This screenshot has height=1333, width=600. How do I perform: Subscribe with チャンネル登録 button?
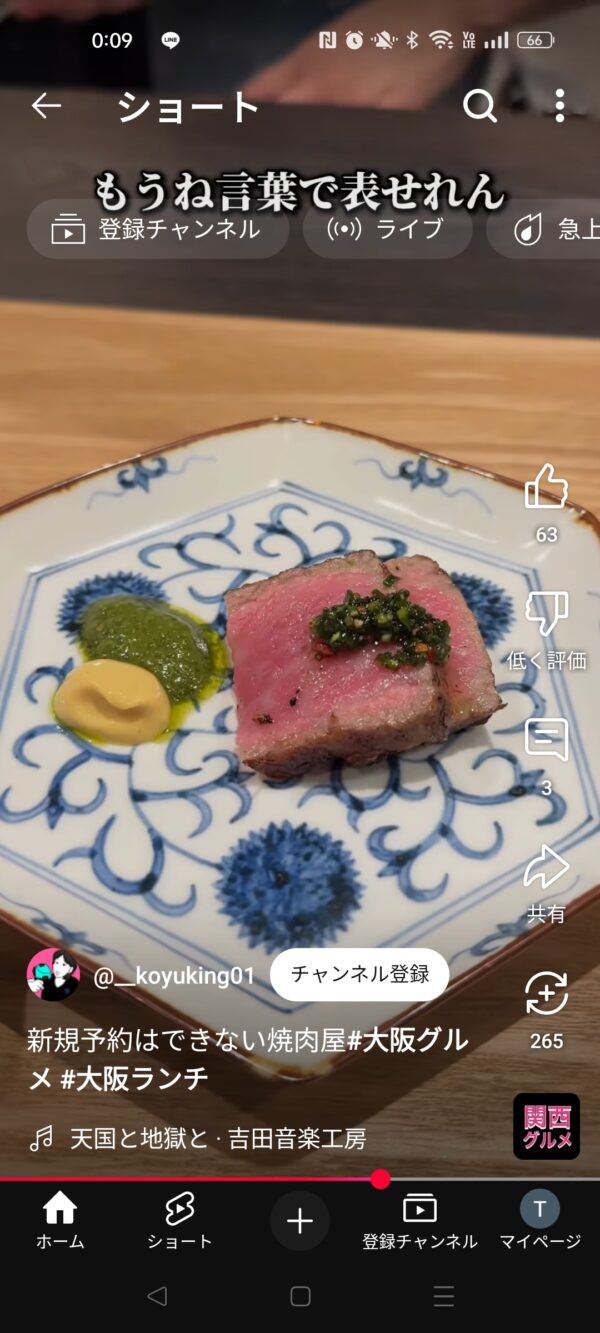359,974
